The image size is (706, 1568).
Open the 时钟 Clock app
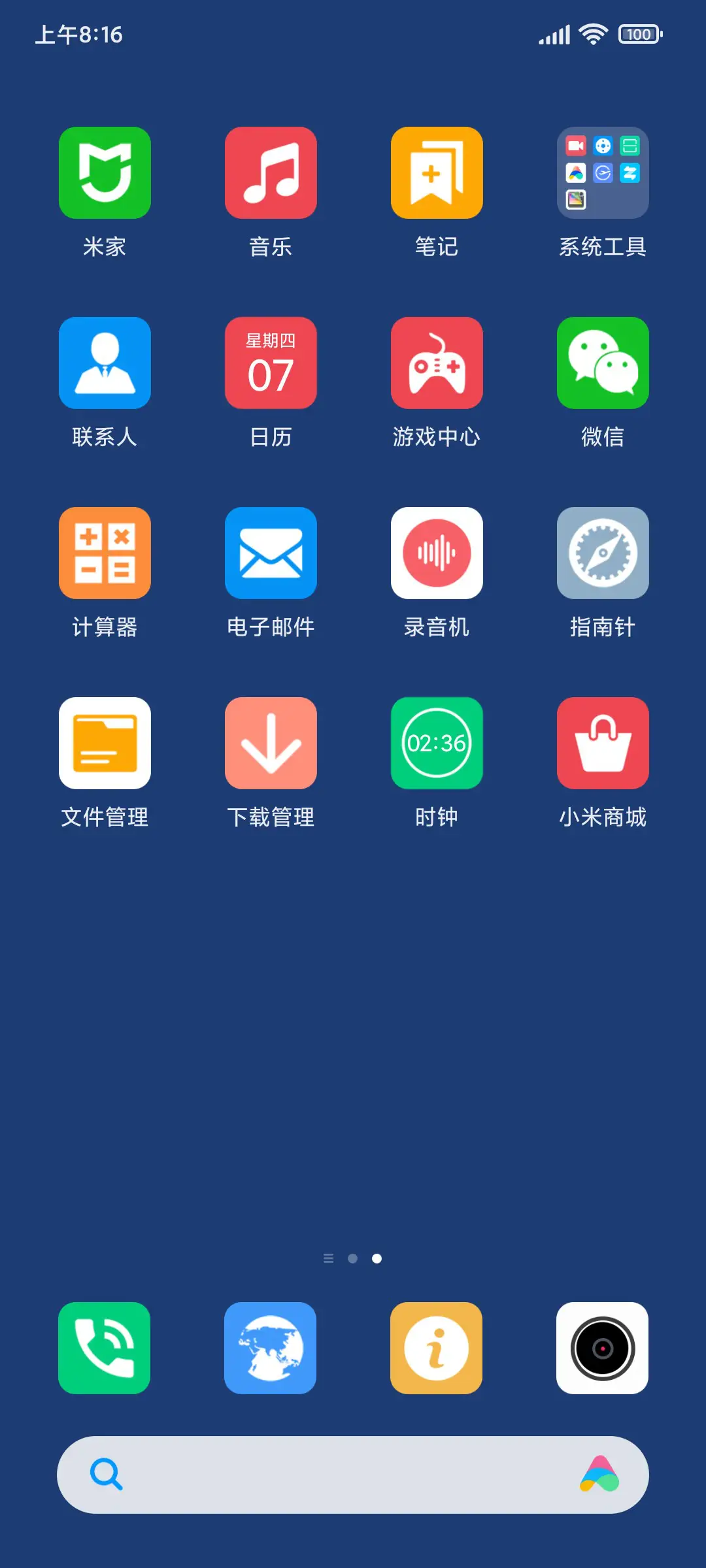[x=437, y=742]
